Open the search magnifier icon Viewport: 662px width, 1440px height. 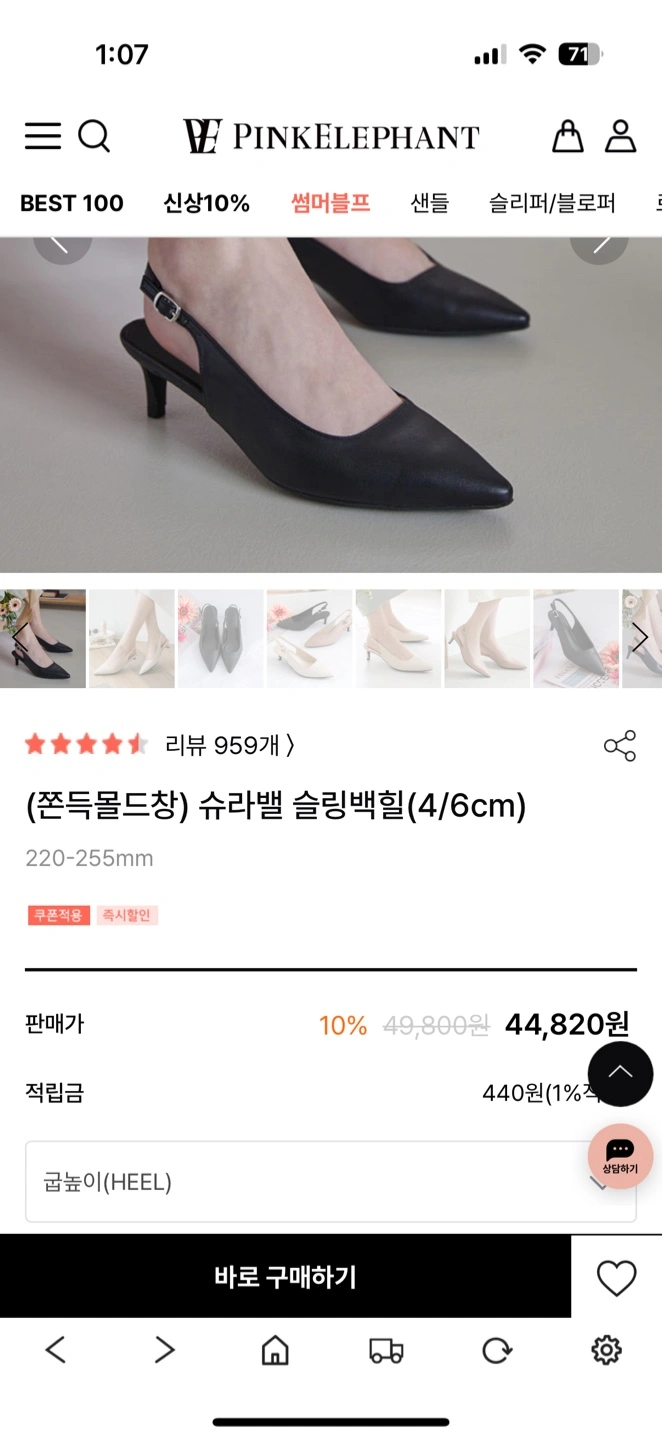(x=94, y=136)
